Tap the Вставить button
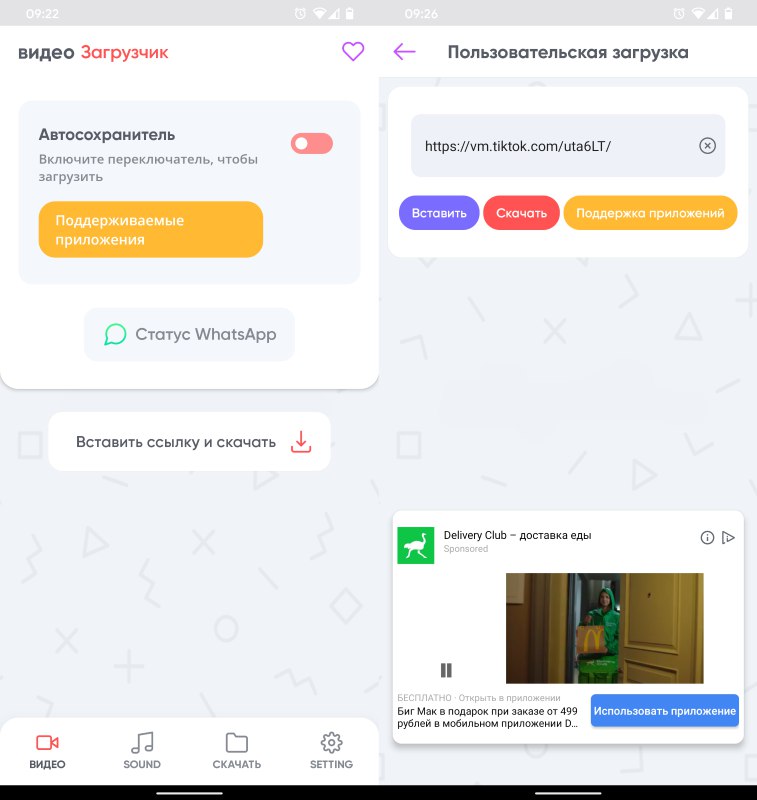The height and width of the screenshot is (800, 757). click(439, 213)
